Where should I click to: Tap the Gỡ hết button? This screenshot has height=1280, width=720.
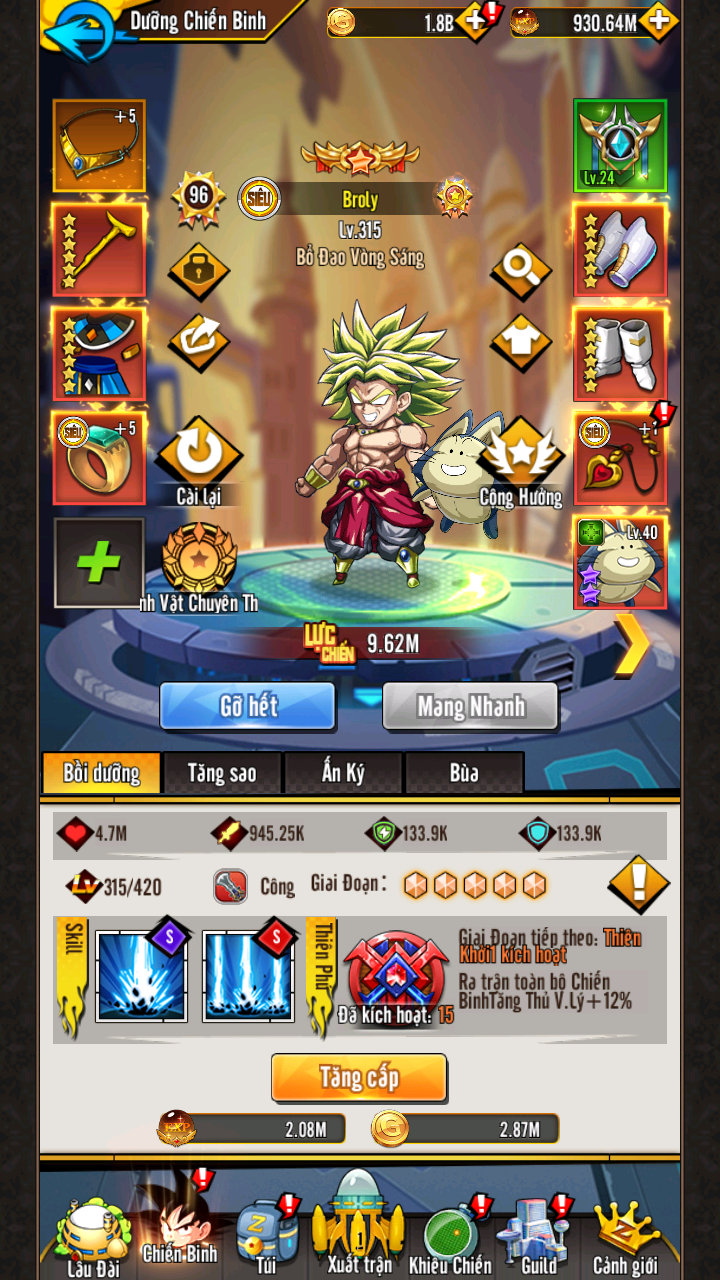(248, 706)
